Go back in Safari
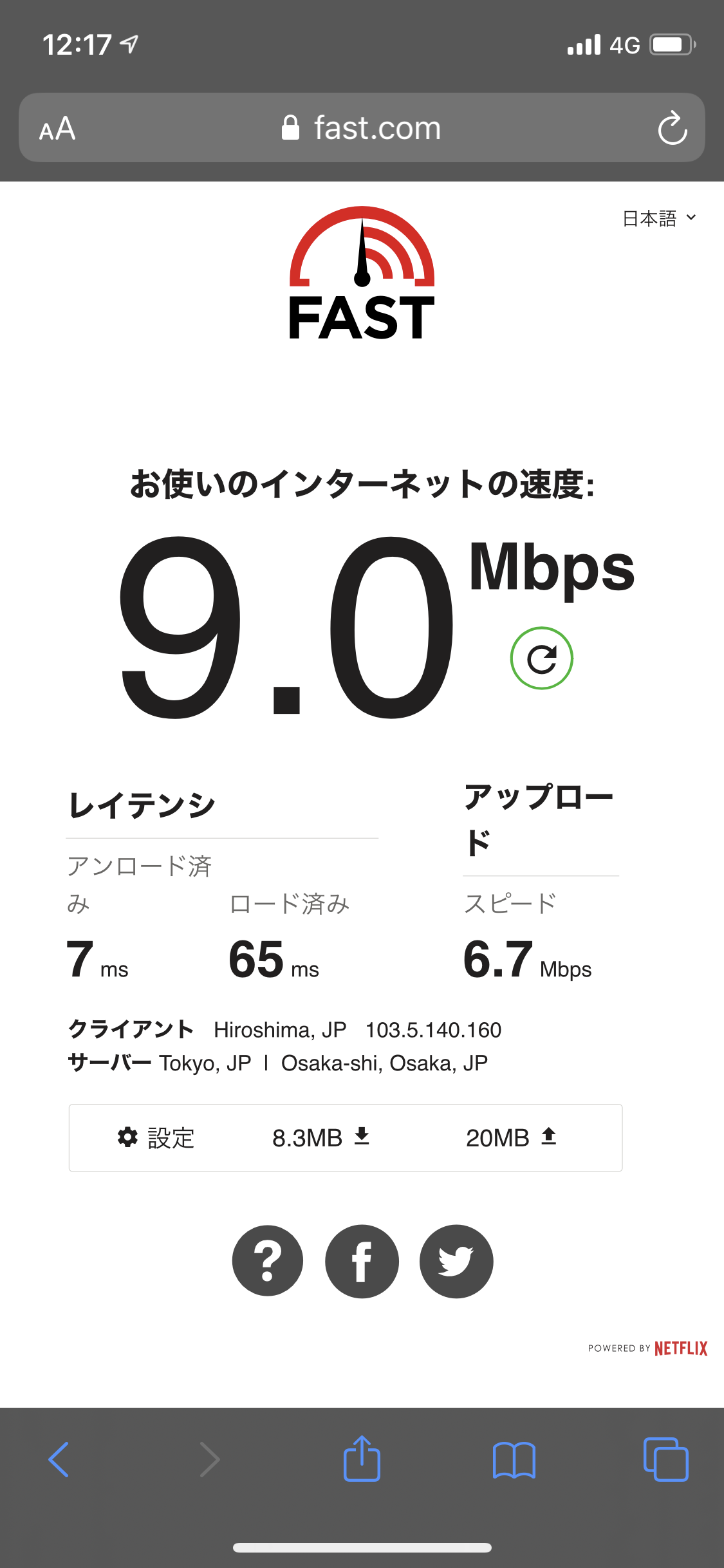 [x=59, y=1459]
